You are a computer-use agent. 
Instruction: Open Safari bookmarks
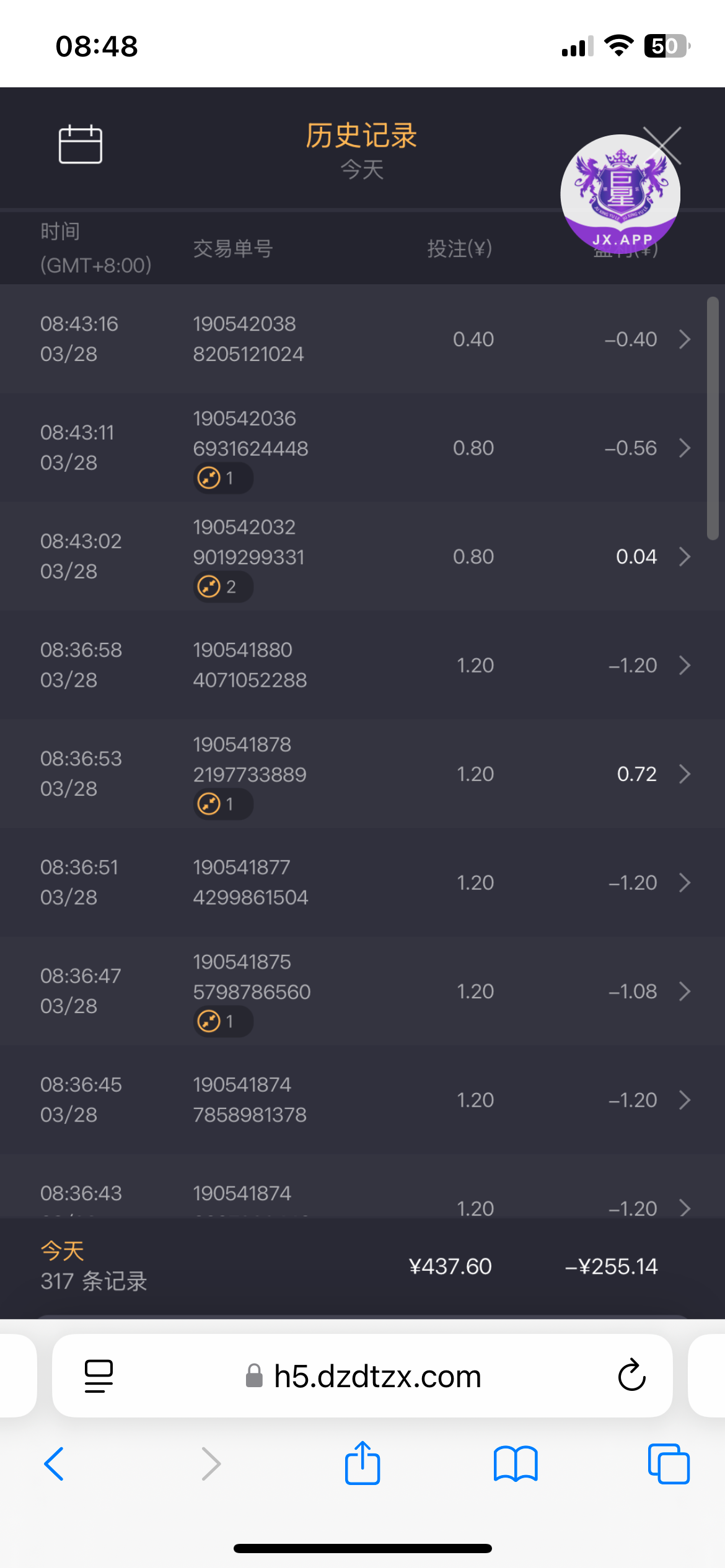516,1464
